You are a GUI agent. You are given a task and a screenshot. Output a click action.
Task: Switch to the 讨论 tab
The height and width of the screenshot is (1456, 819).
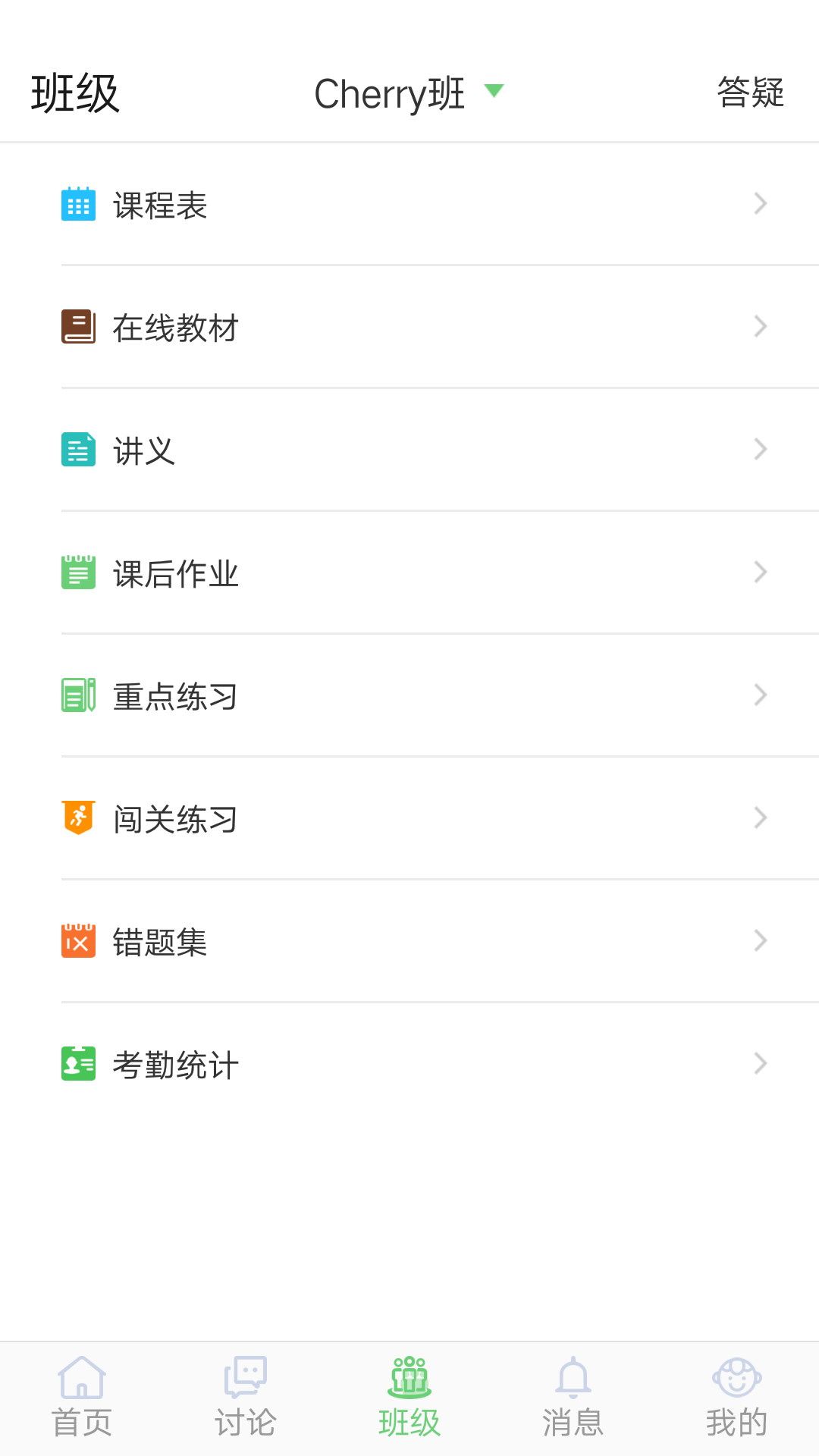246,1399
